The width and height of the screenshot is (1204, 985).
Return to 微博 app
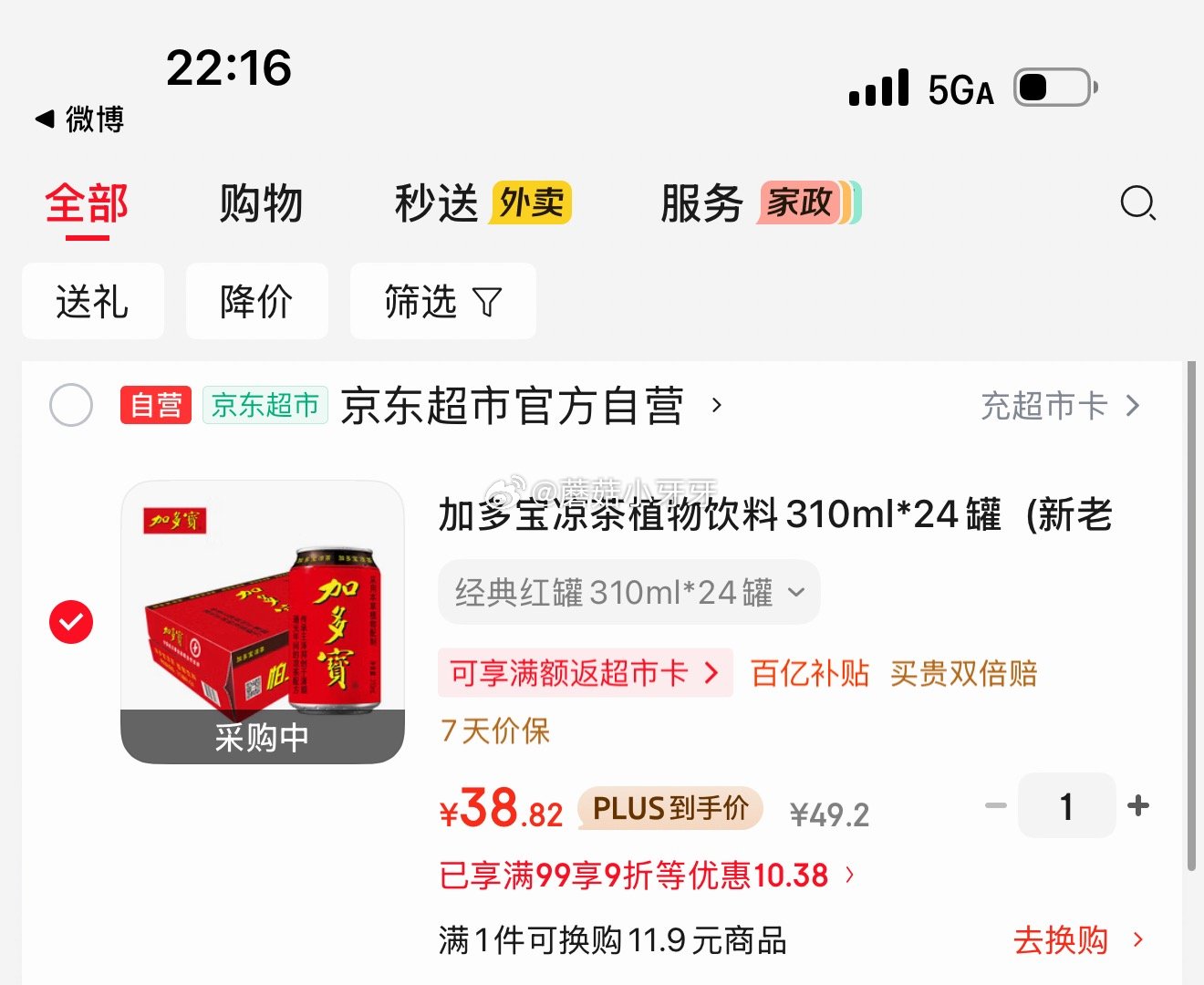coord(80,119)
